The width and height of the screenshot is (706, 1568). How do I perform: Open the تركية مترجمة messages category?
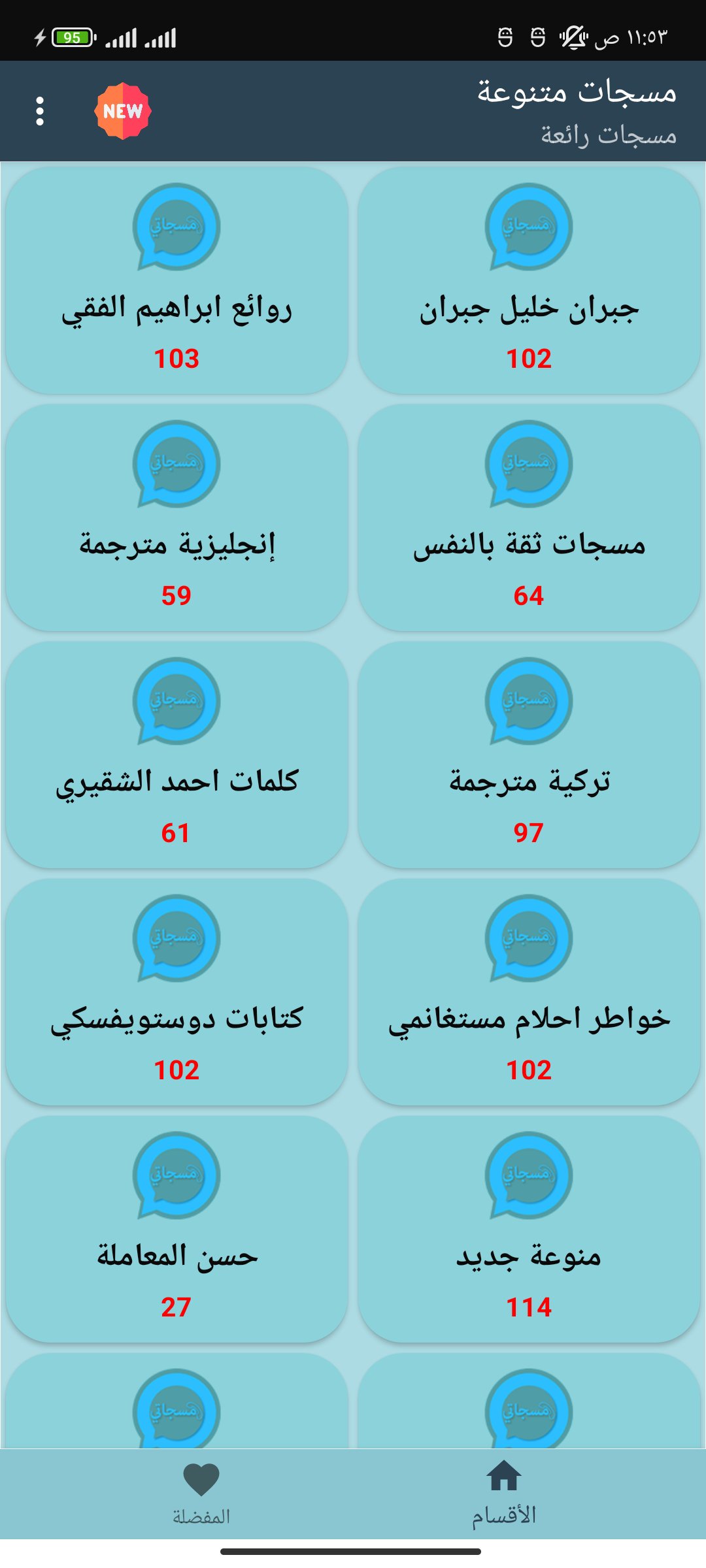(529, 755)
